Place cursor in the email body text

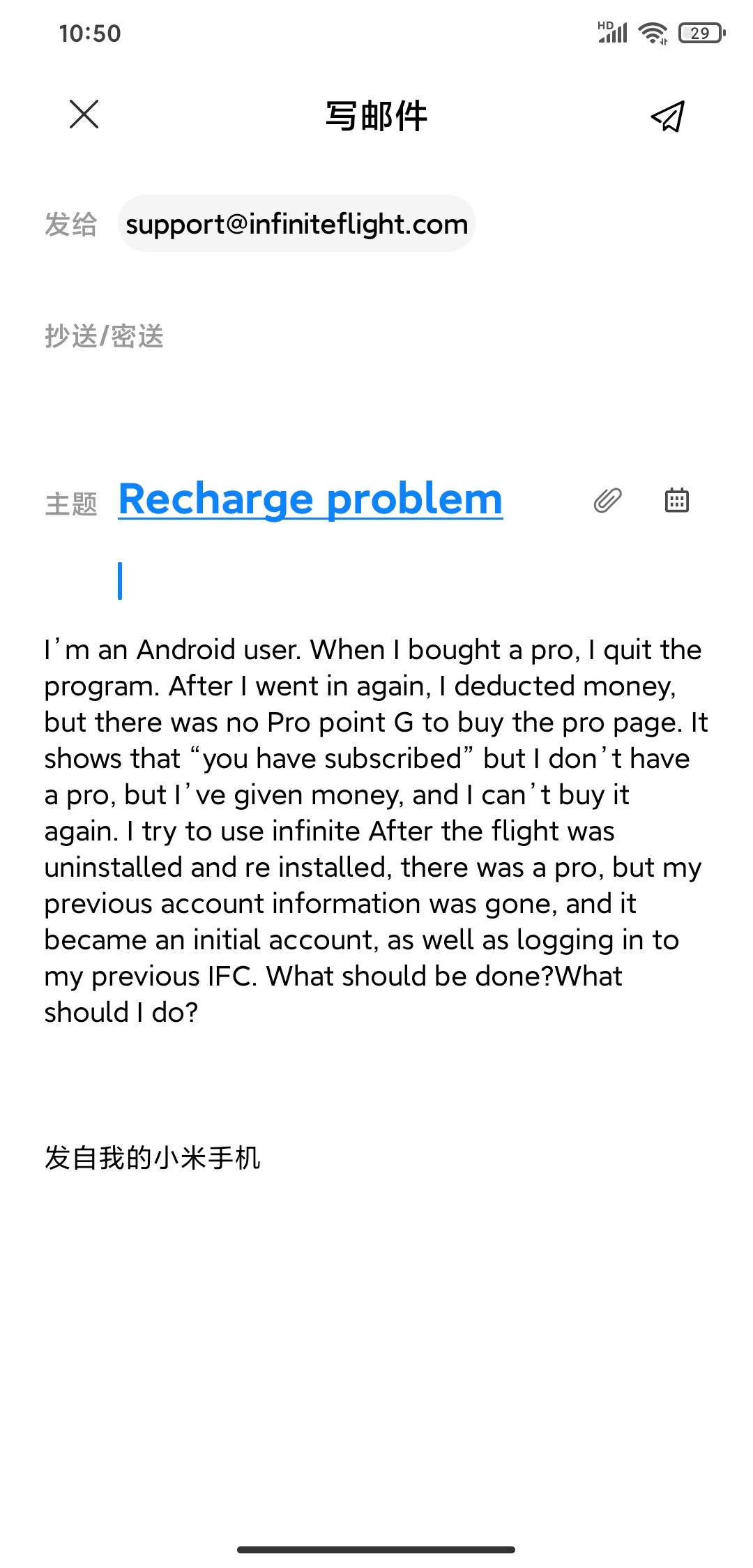tap(376, 830)
